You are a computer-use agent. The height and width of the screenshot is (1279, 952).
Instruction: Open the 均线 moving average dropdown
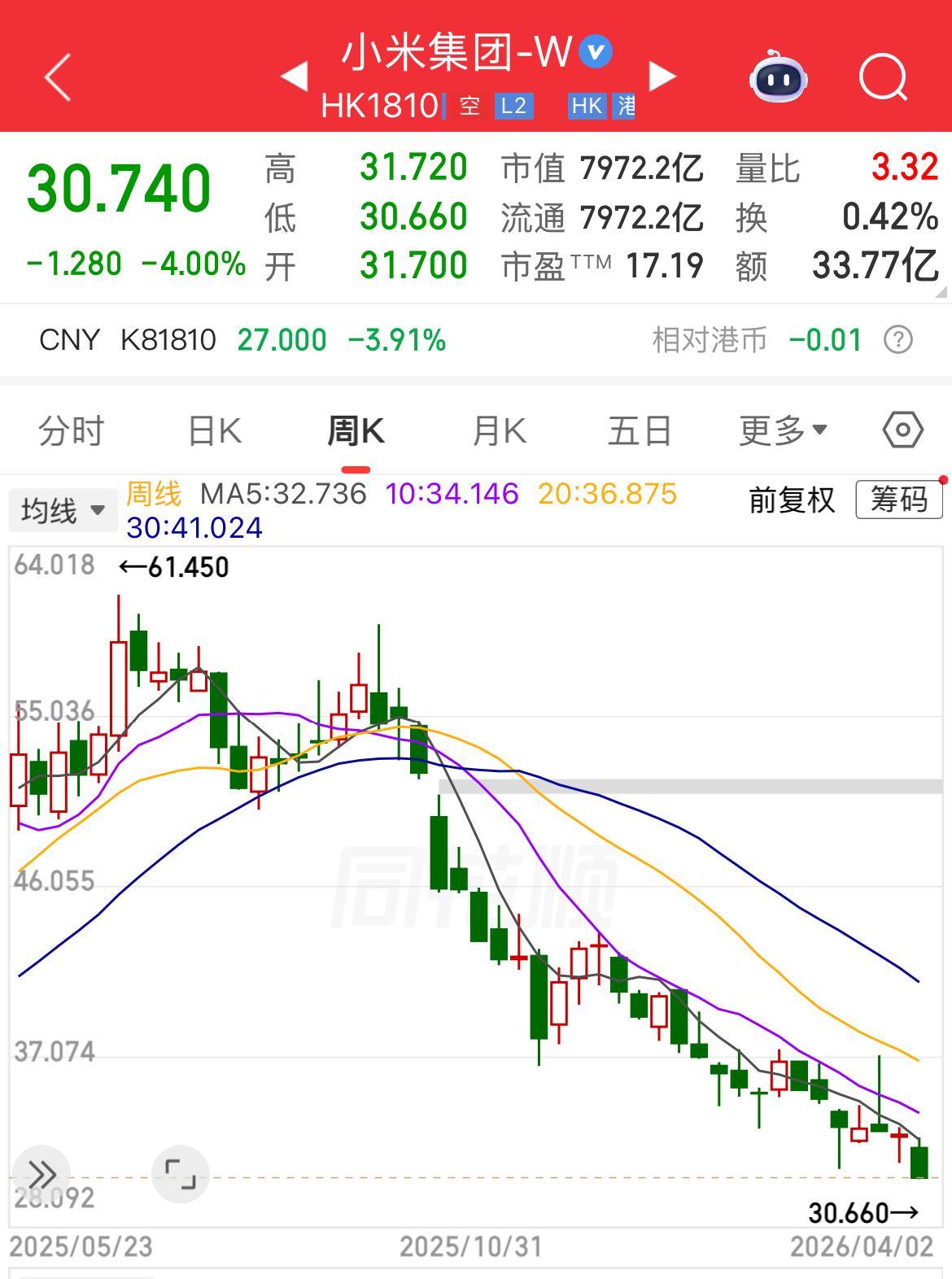[63, 510]
